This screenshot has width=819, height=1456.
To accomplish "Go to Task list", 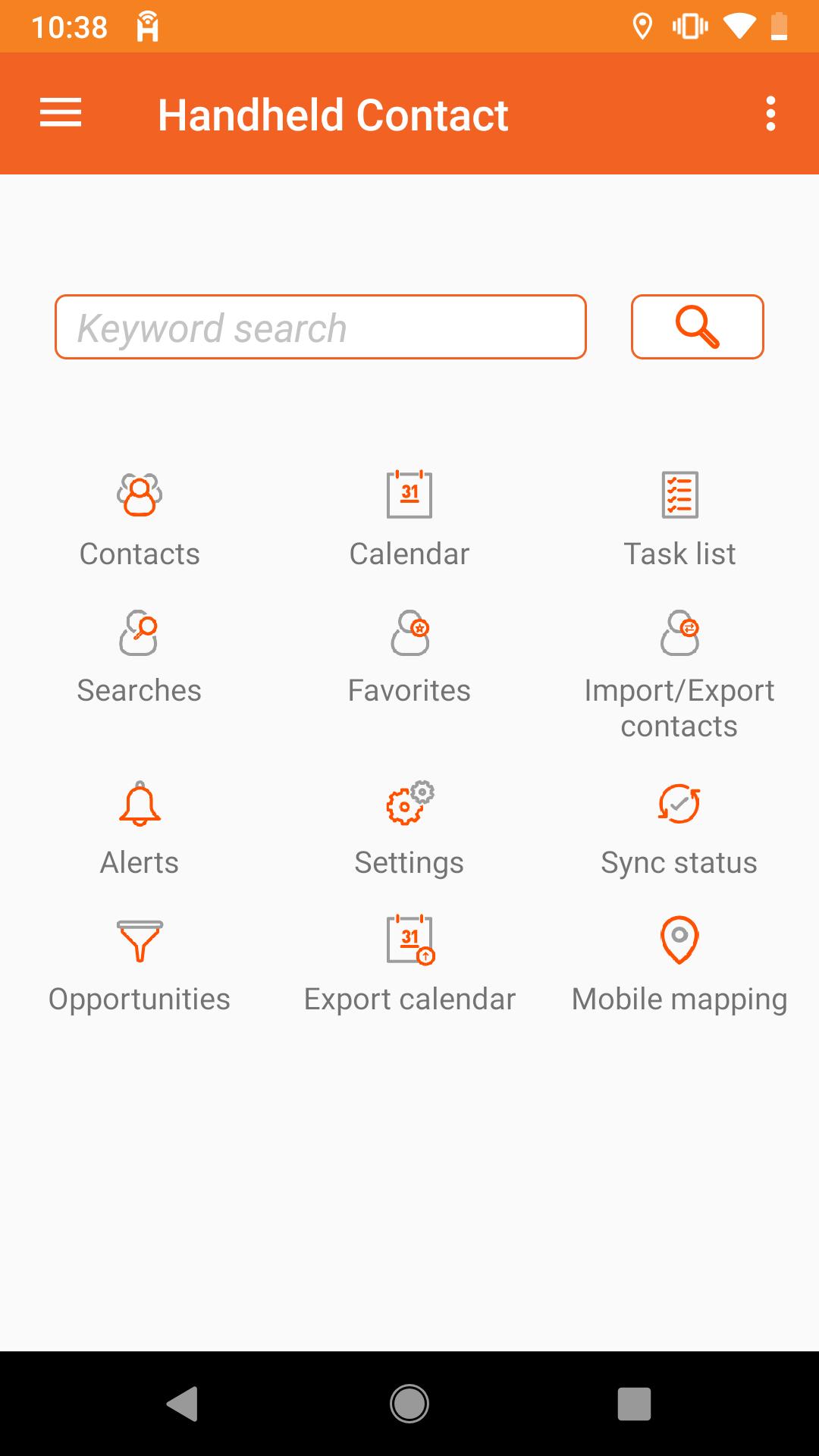I will pos(679,519).
